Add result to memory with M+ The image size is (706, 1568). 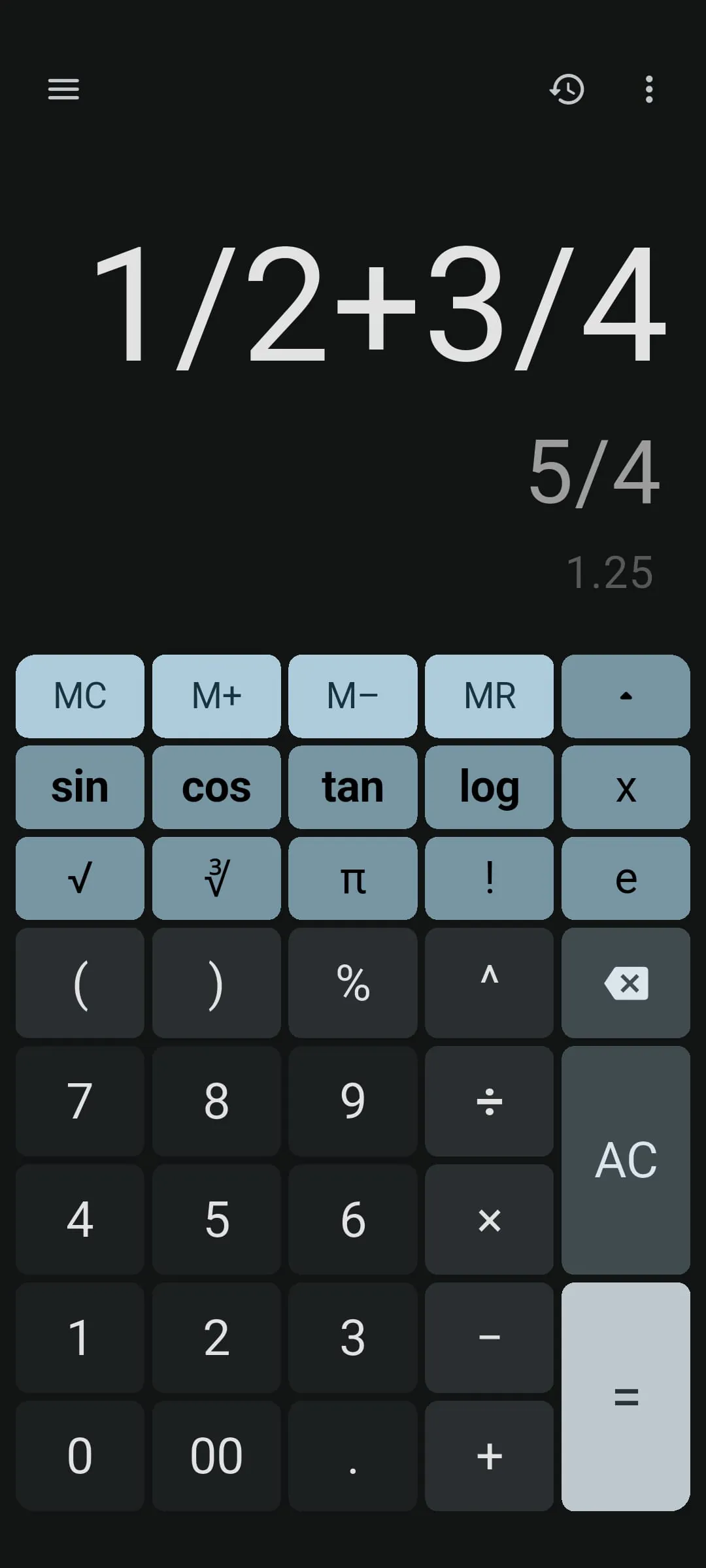(x=216, y=696)
